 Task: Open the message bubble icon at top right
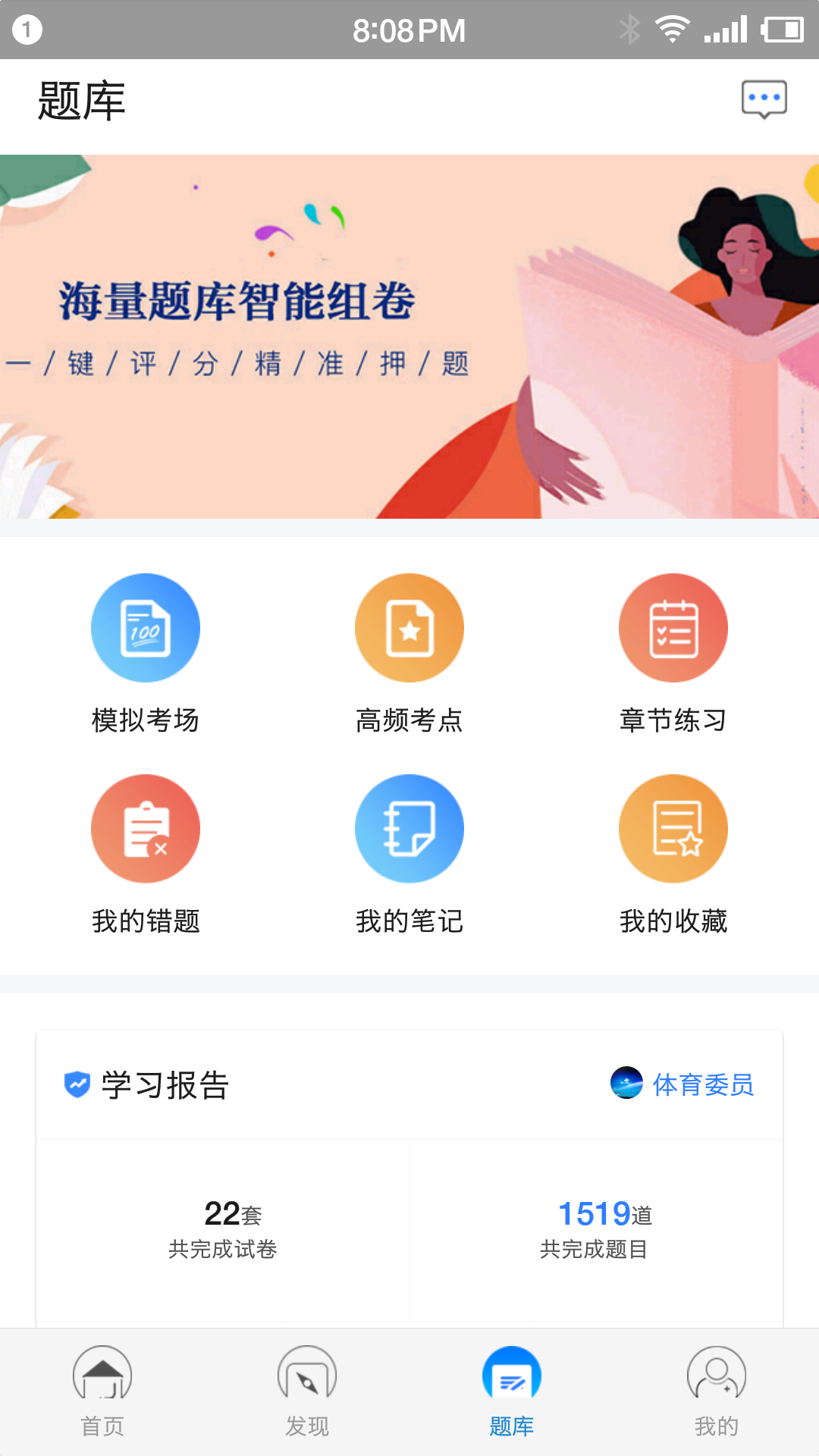(x=765, y=97)
